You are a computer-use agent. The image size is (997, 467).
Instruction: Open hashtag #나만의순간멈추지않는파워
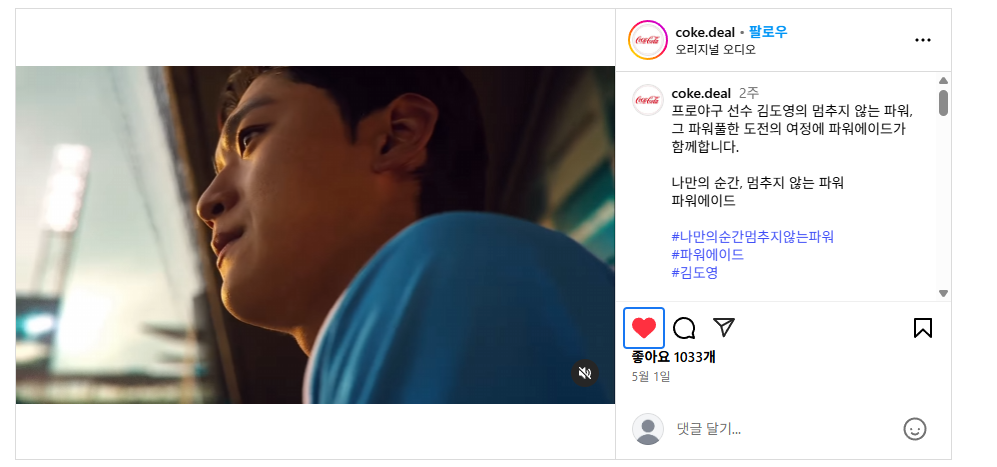[752, 237]
